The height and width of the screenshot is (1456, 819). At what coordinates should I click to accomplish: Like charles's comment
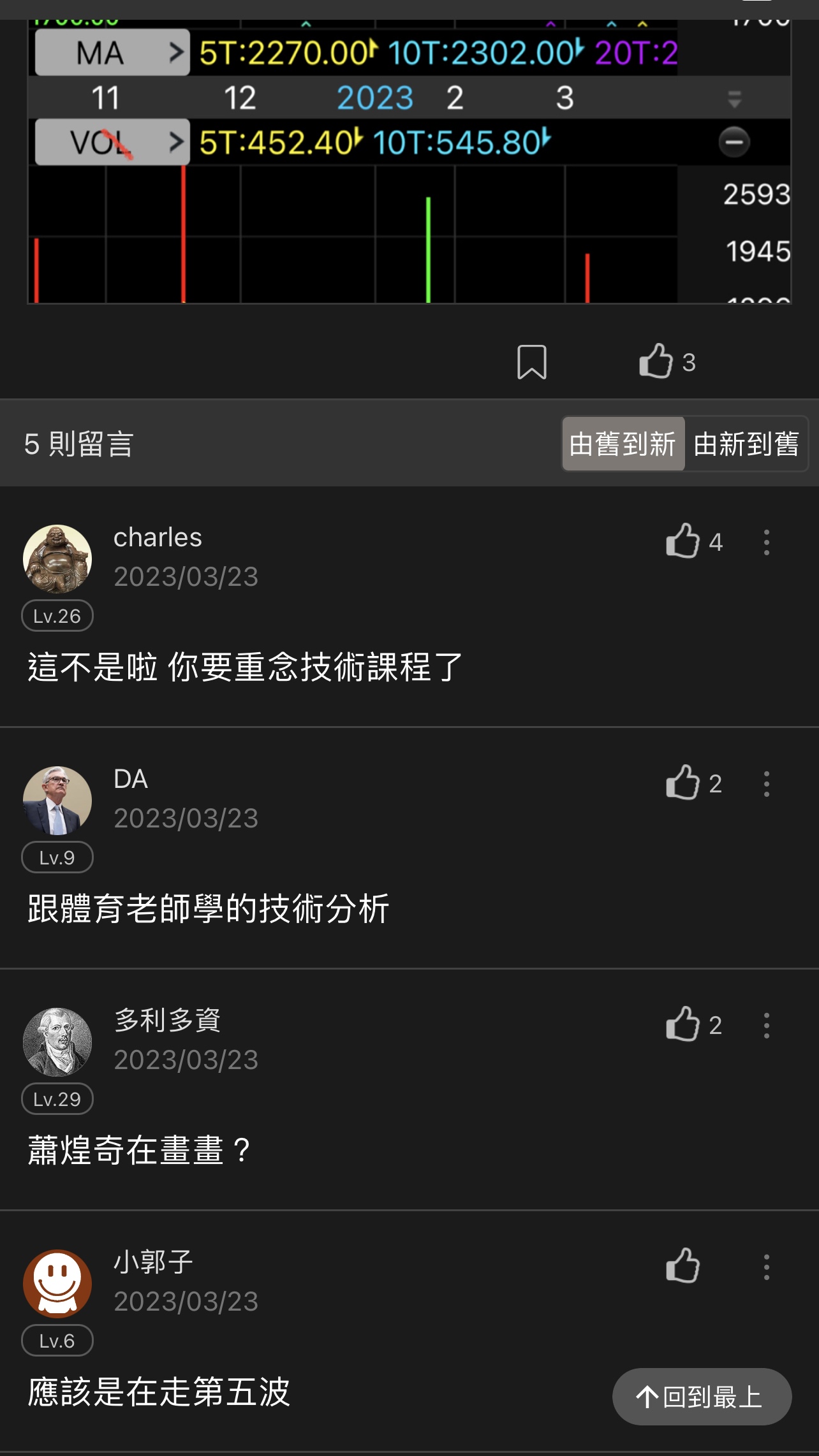click(682, 541)
